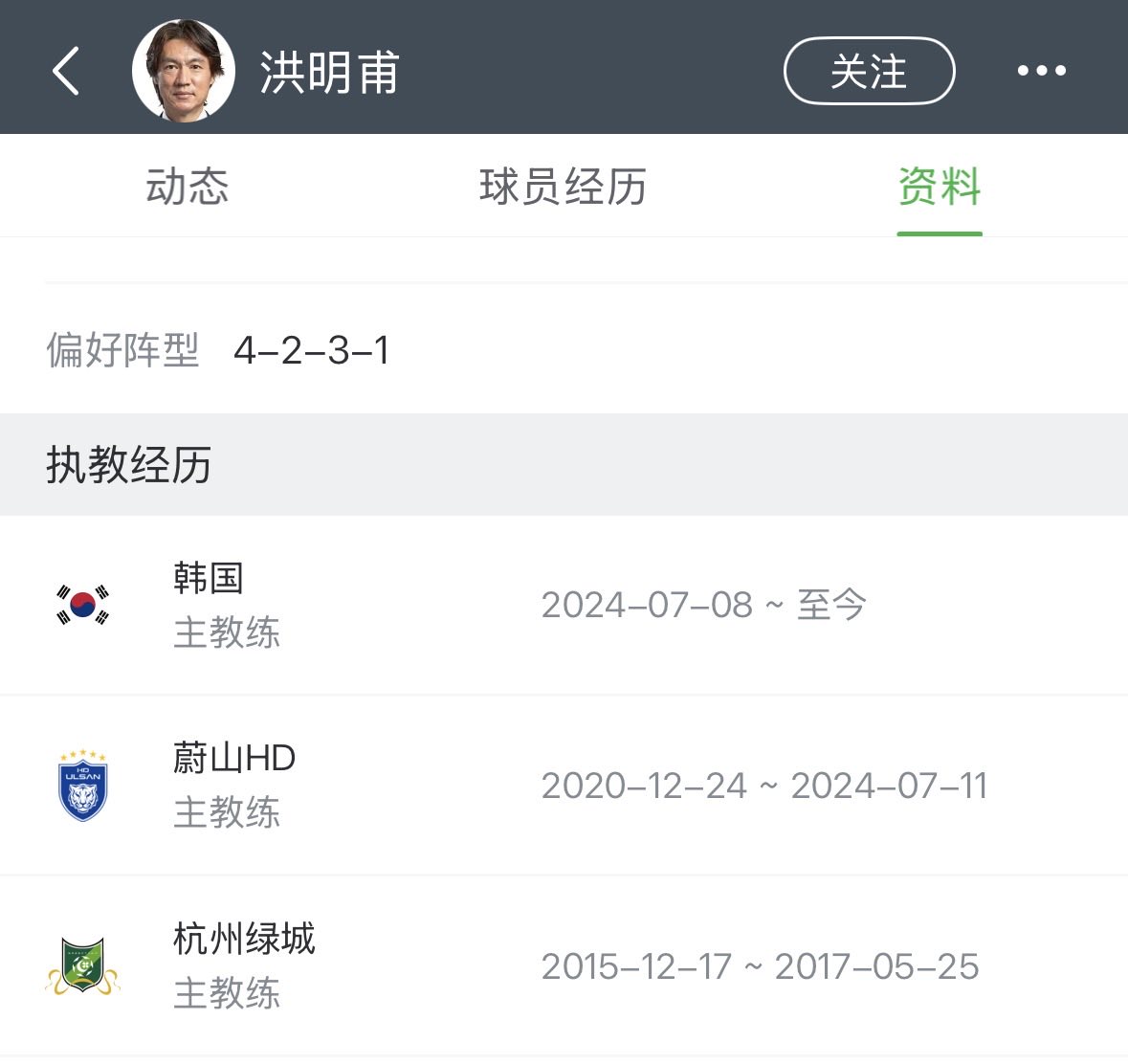Screen dimensions: 1128x1064
Task: Follow 洪明甫 with the 关注 button
Action: point(869,71)
